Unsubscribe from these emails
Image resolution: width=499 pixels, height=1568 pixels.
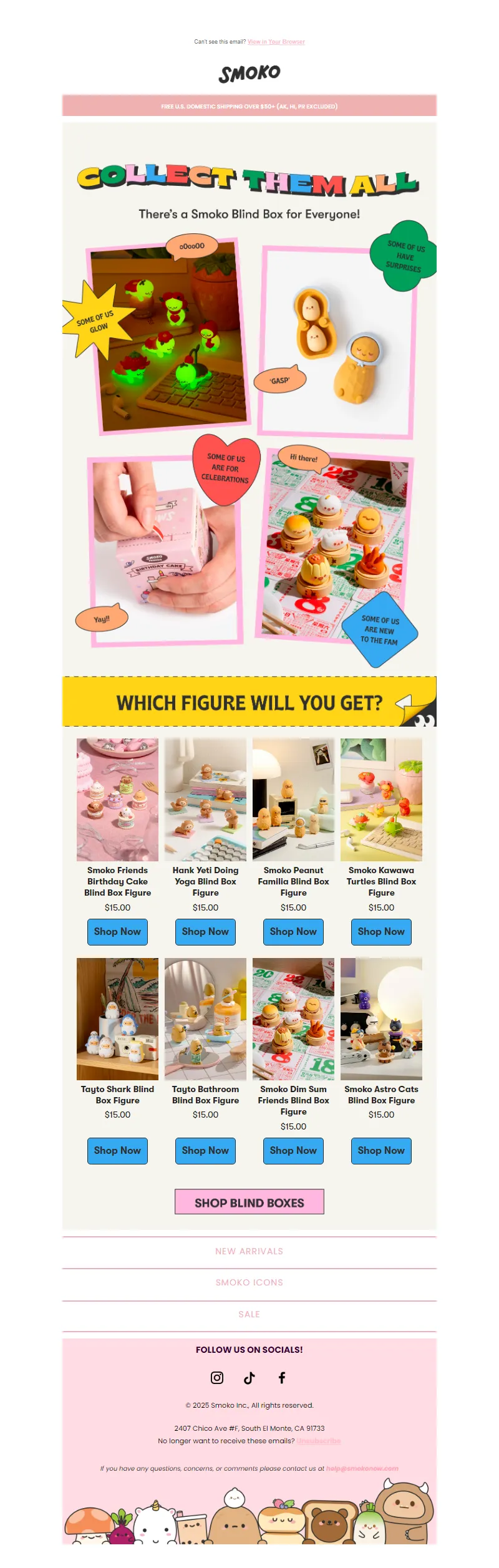pyautogui.click(x=318, y=1441)
